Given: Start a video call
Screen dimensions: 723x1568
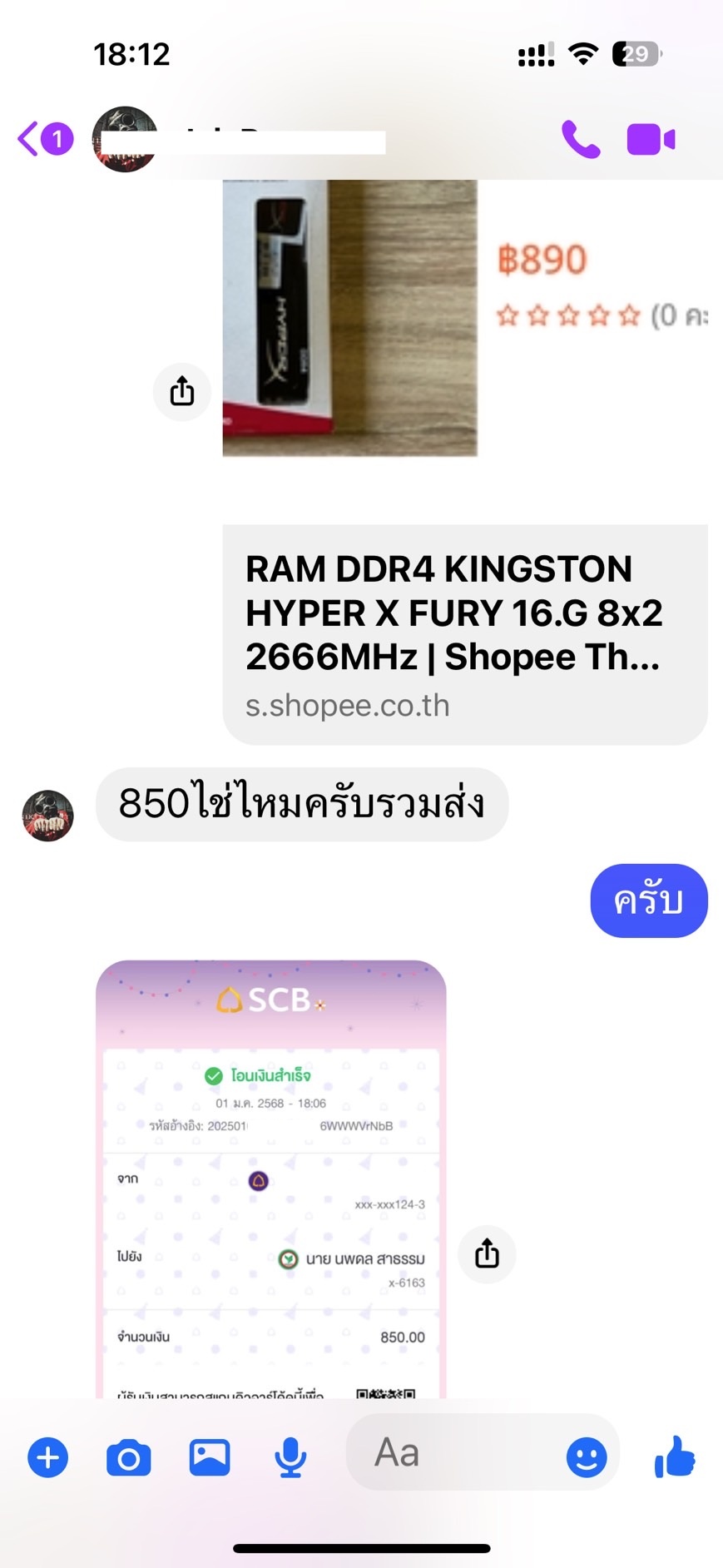Looking at the screenshot, I should point(651,139).
